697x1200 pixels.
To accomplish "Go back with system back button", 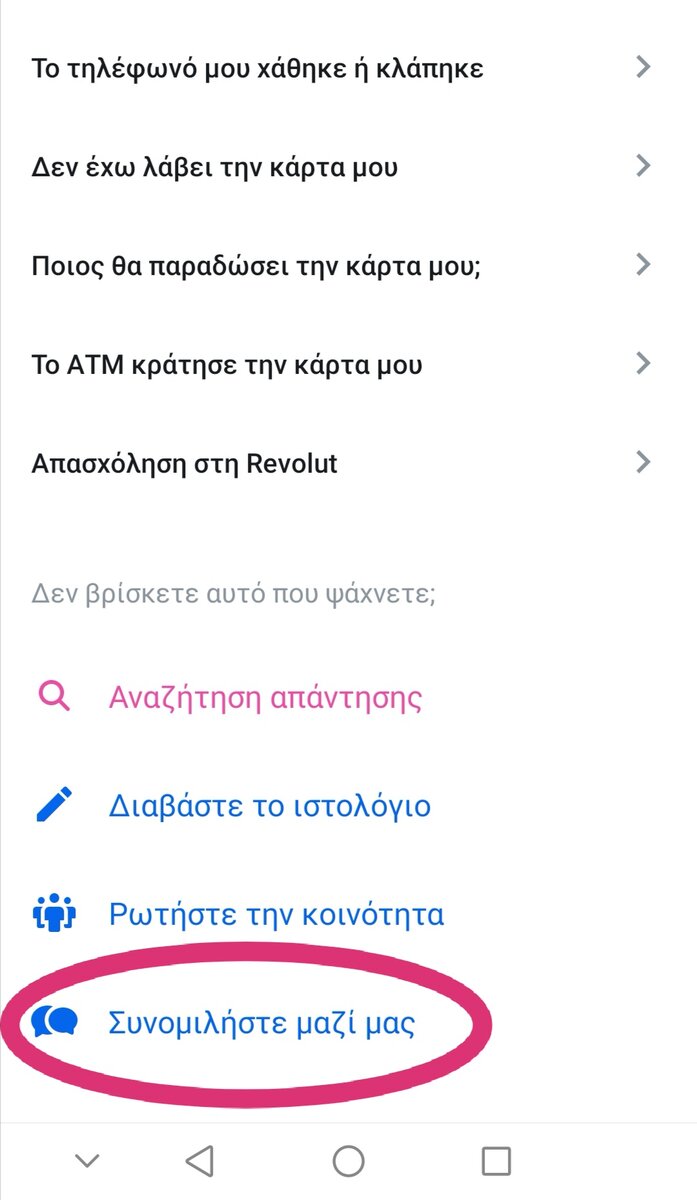I will 200,1160.
